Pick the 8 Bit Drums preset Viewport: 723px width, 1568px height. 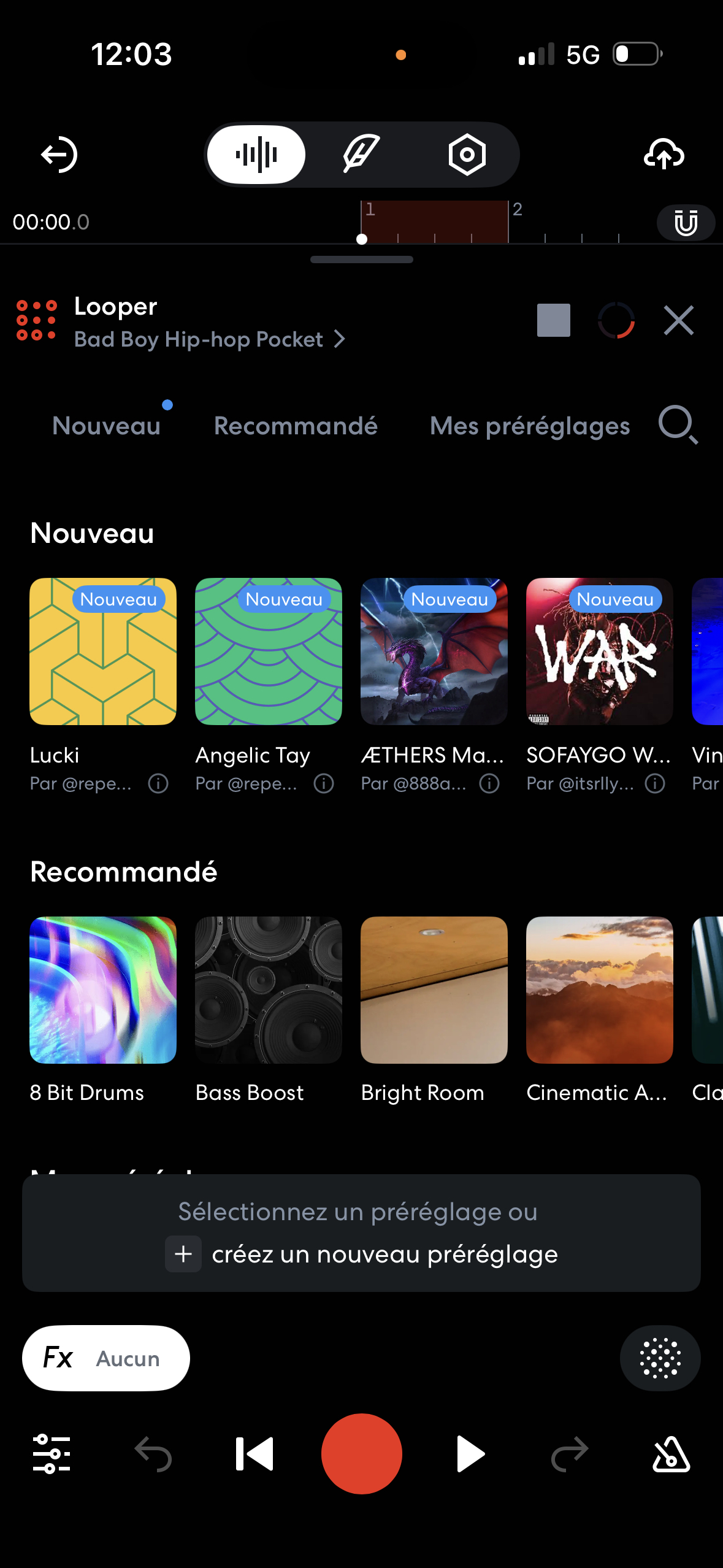[x=103, y=990]
